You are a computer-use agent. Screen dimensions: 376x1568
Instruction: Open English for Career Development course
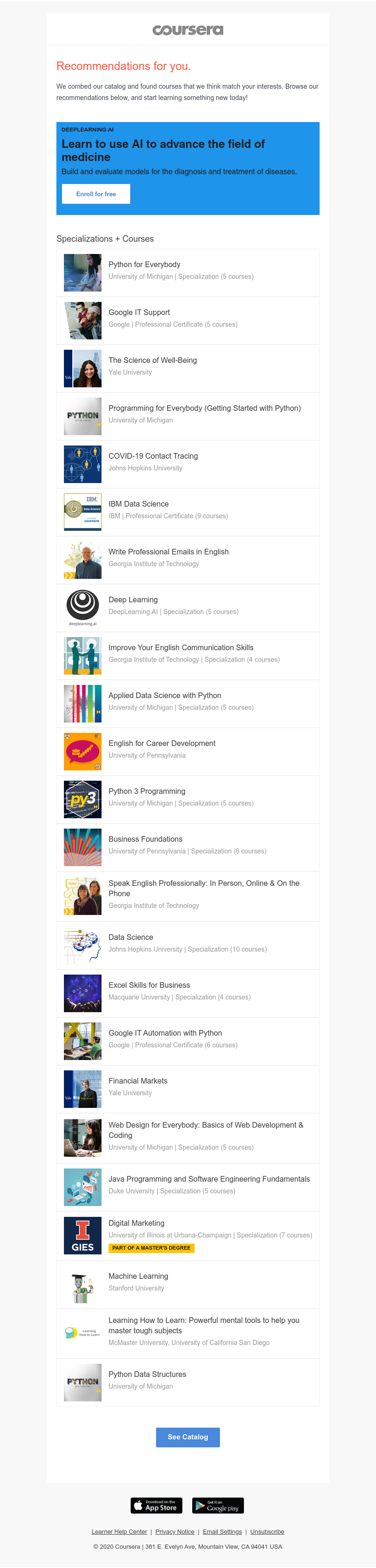(162, 743)
